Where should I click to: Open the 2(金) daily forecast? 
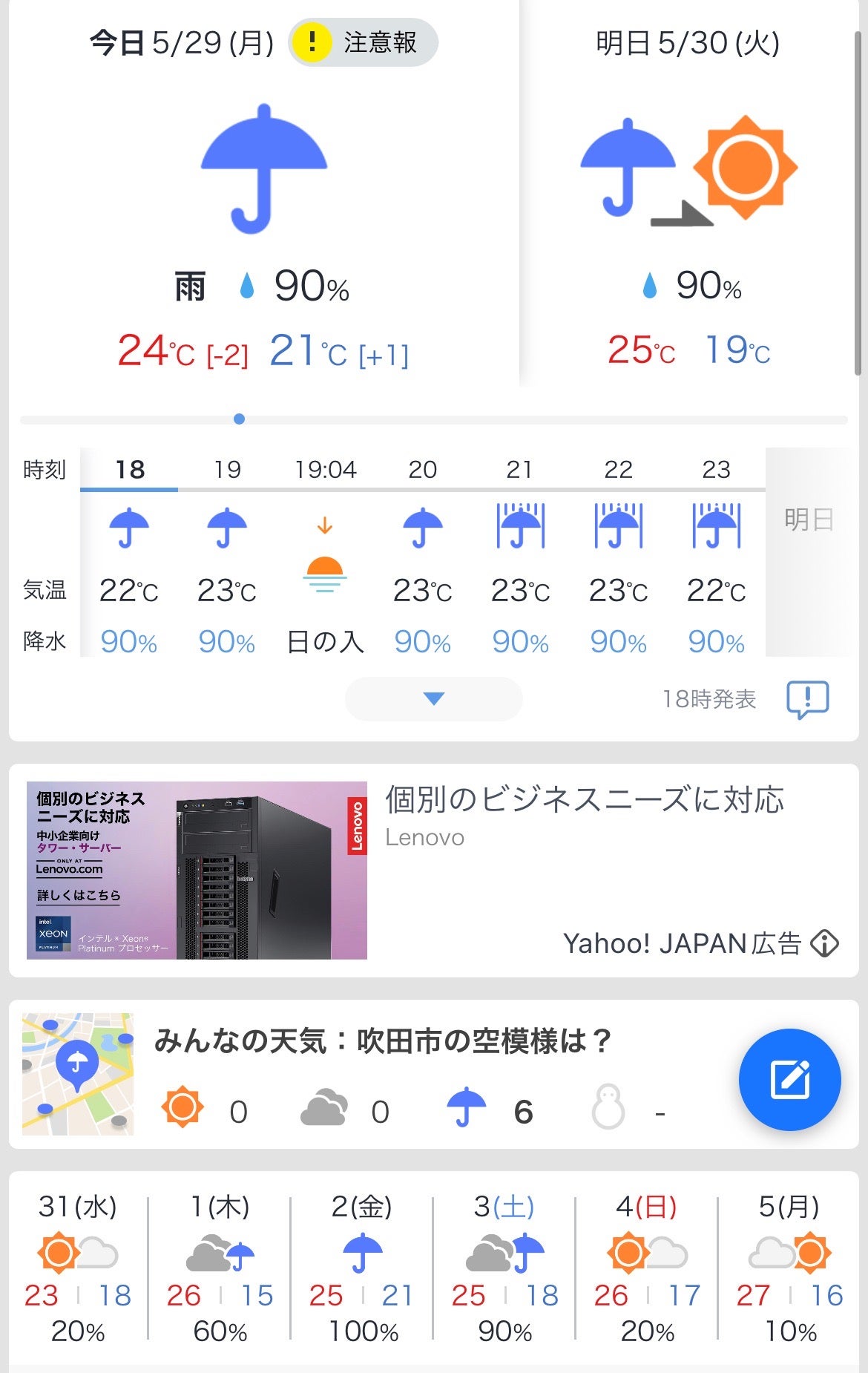(x=362, y=1268)
